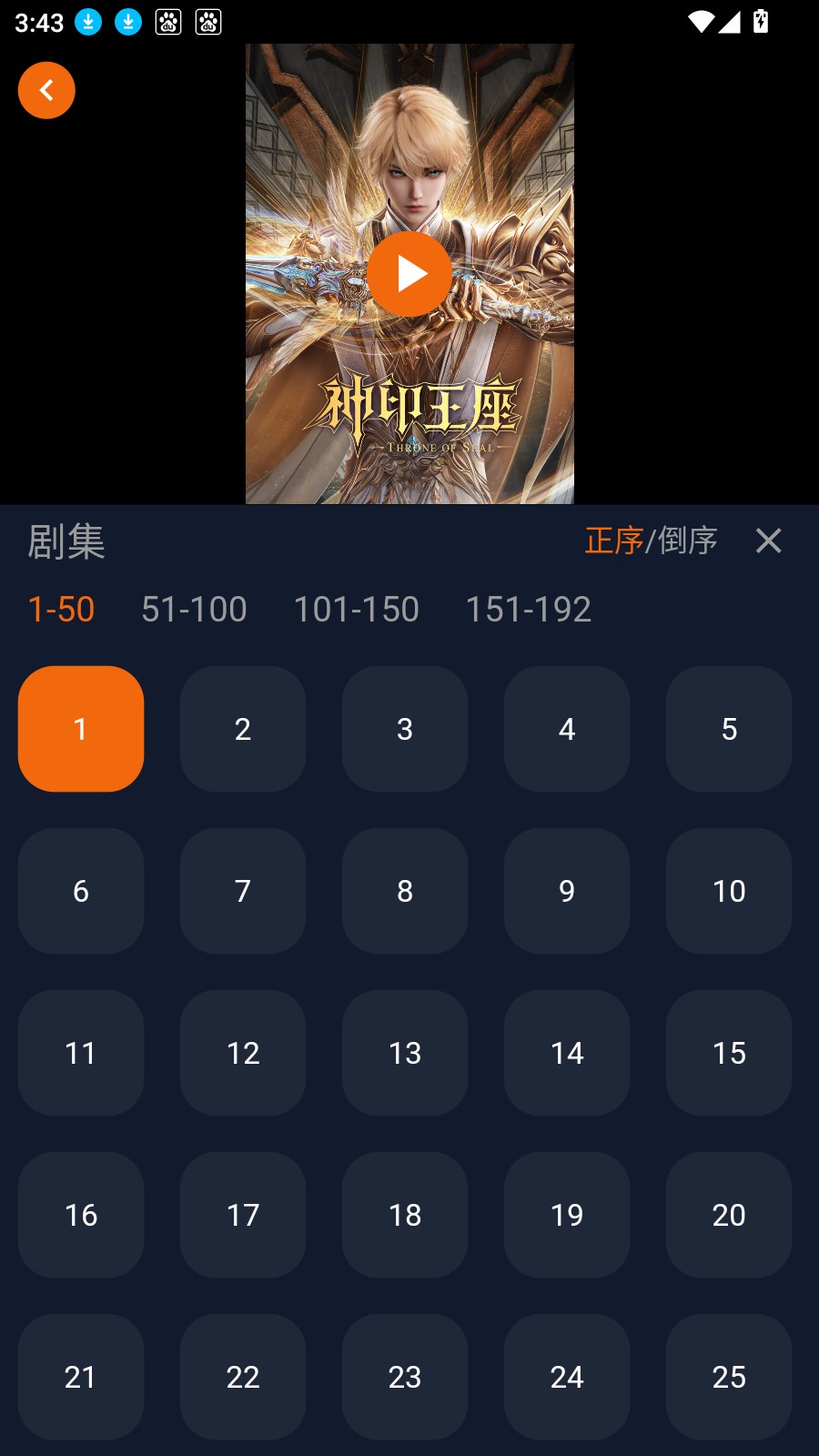This screenshot has width=819, height=1456.
Task: Choose episode 5
Action: (729, 729)
